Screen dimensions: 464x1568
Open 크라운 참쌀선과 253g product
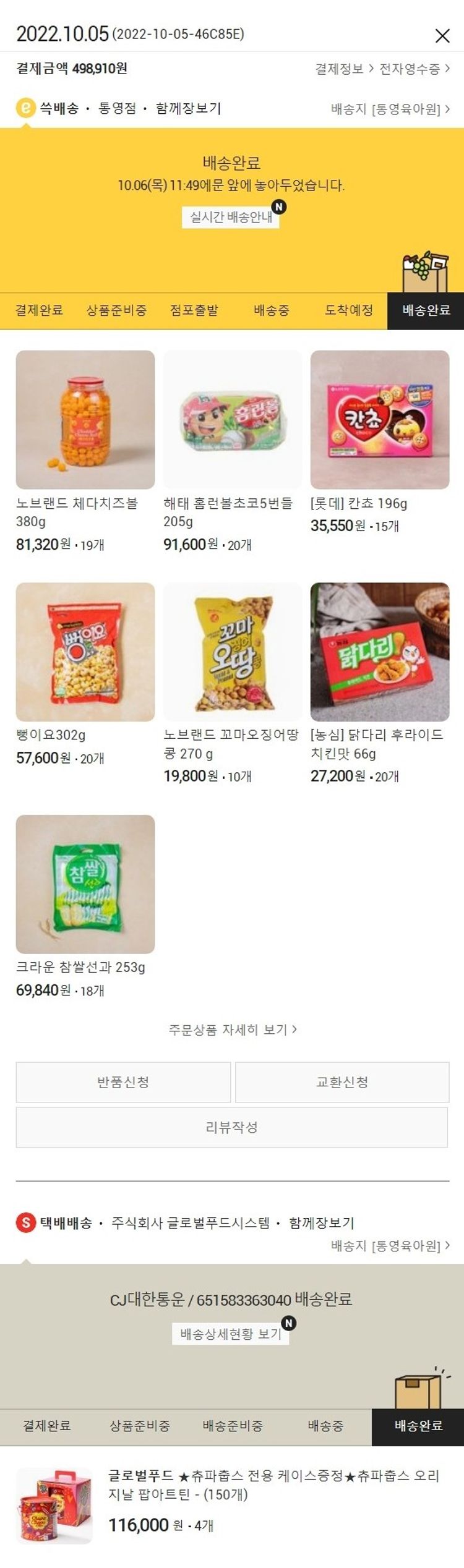(x=85, y=884)
